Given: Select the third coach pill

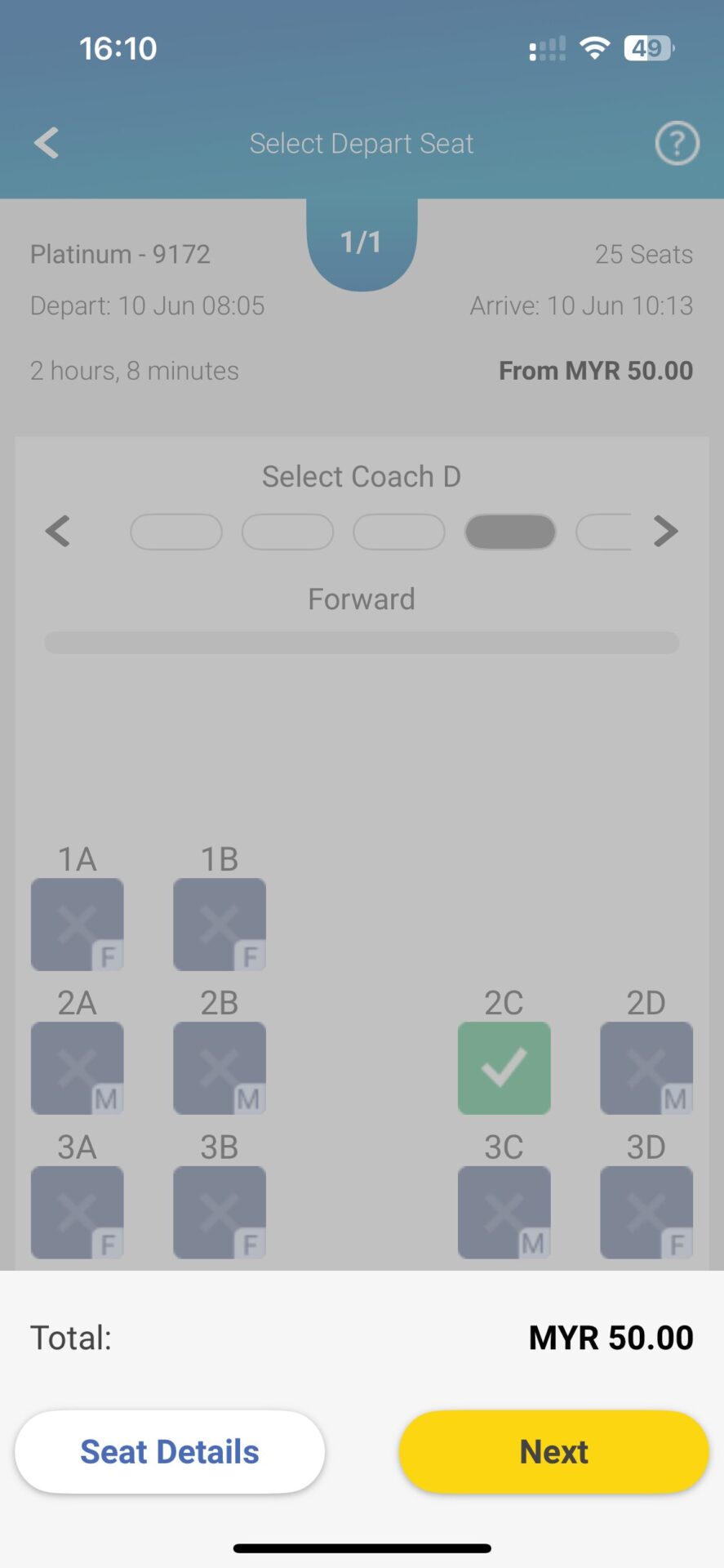Looking at the screenshot, I should [398, 532].
